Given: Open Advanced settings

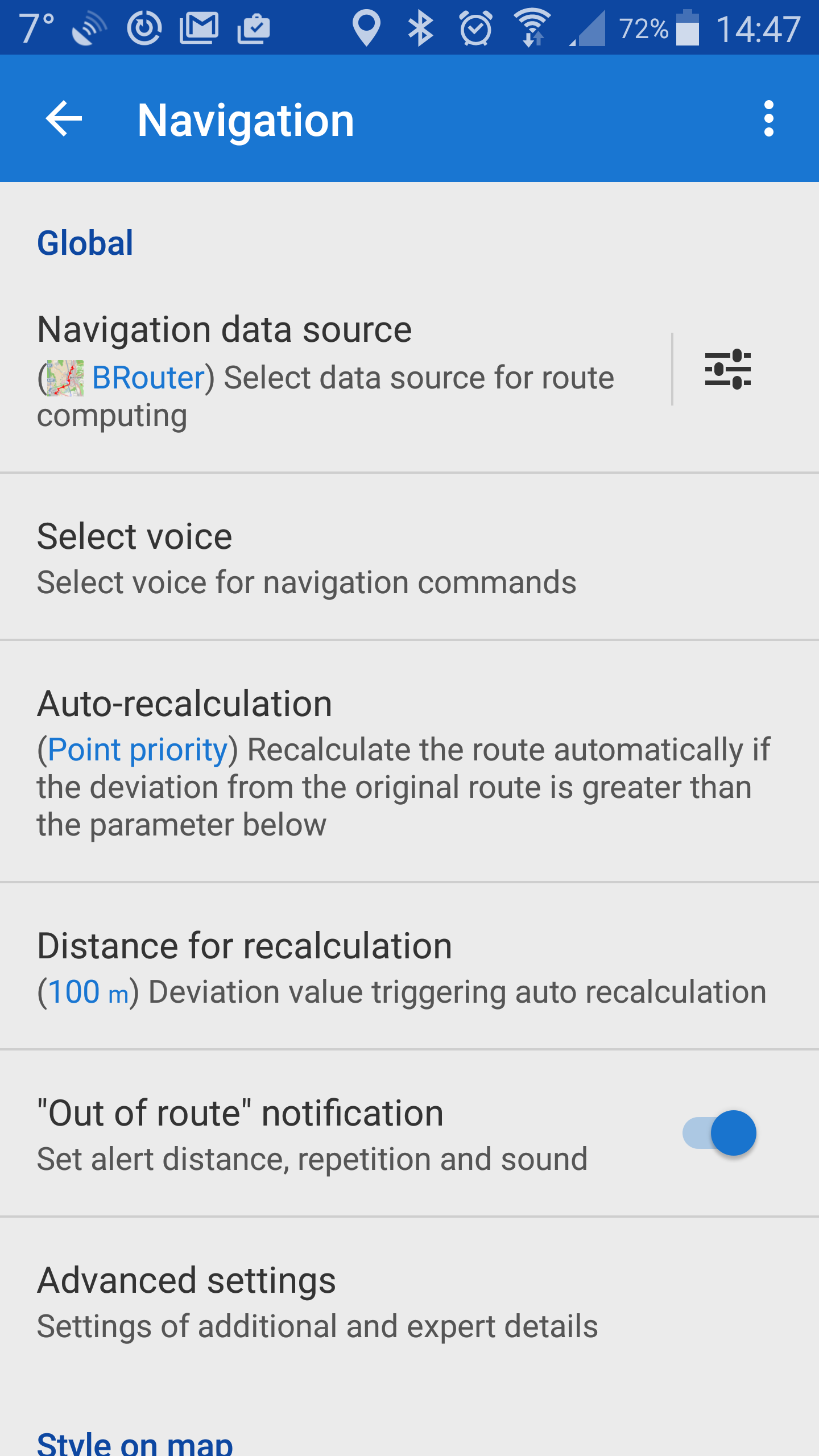Looking at the screenshot, I should [341, 1301].
